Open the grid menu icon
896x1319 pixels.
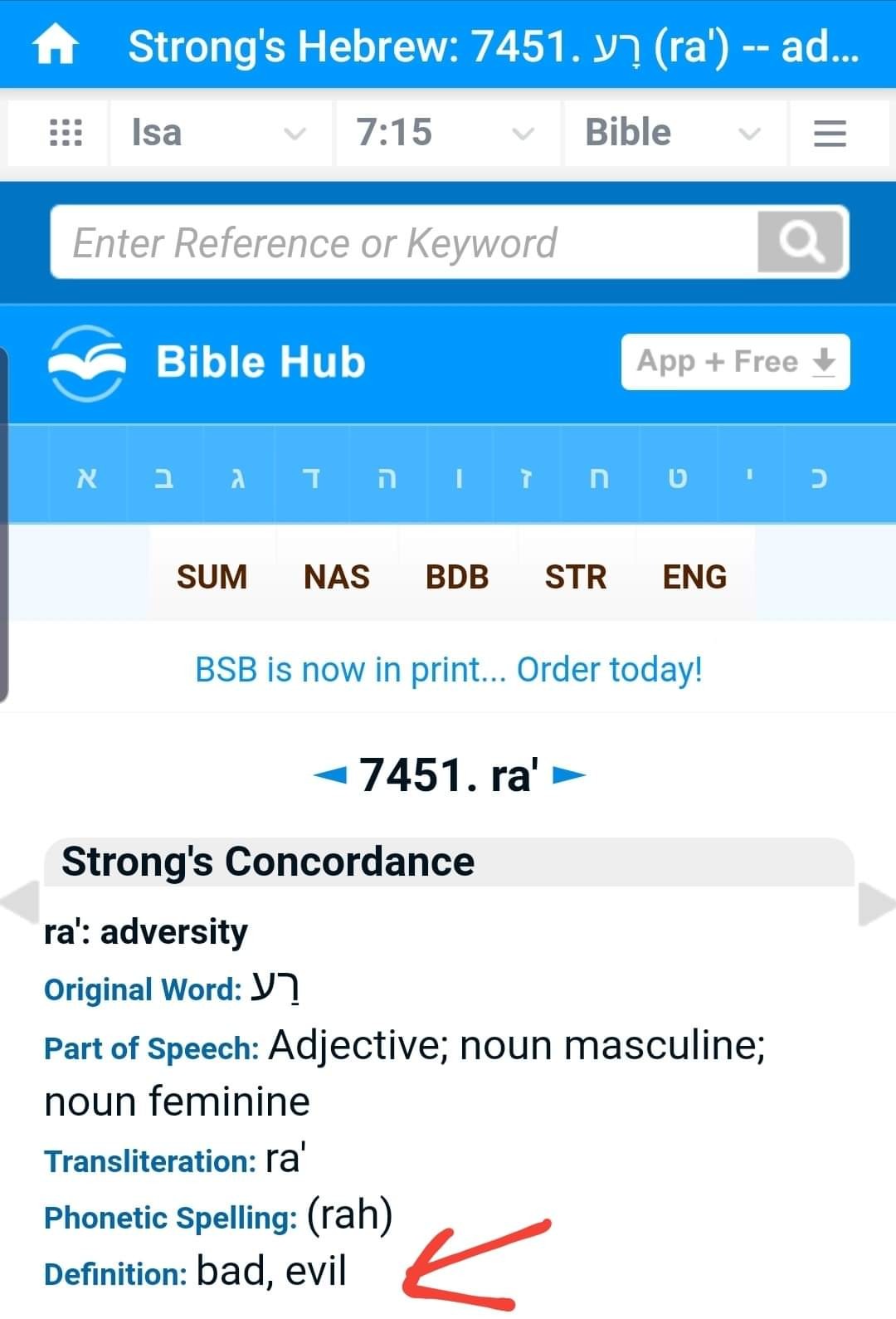pos(66,133)
